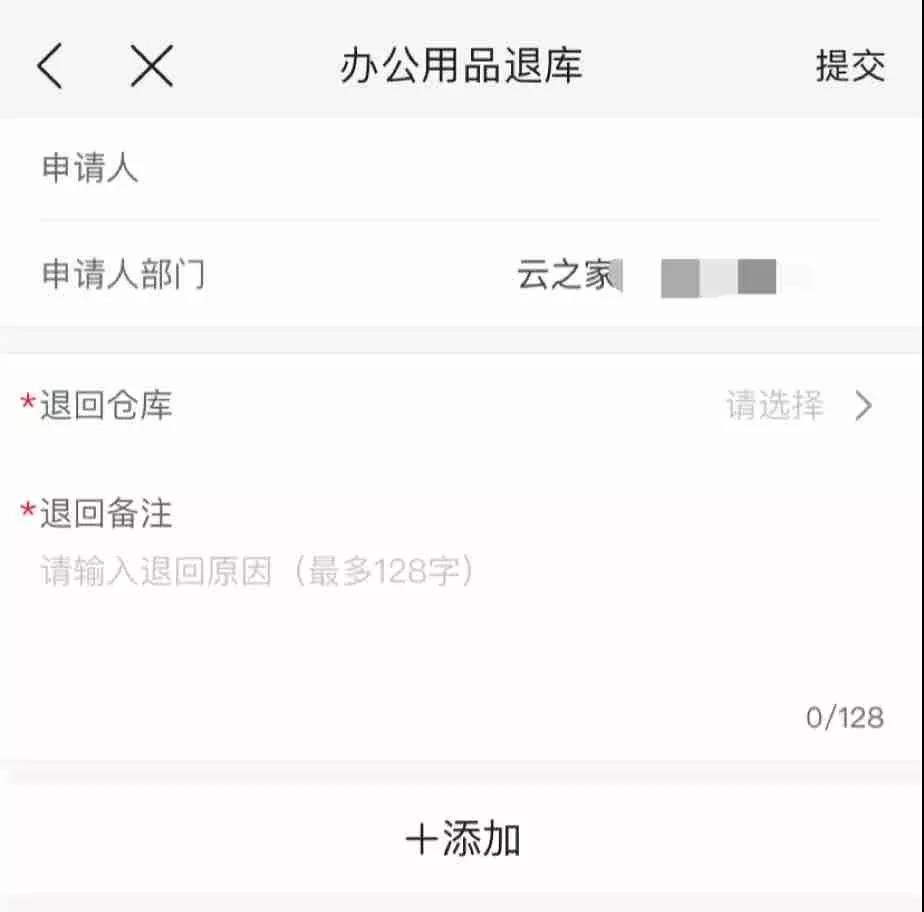The image size is (924, 912).
Task: Go back using the left arrow
Action: coord(50,67)
